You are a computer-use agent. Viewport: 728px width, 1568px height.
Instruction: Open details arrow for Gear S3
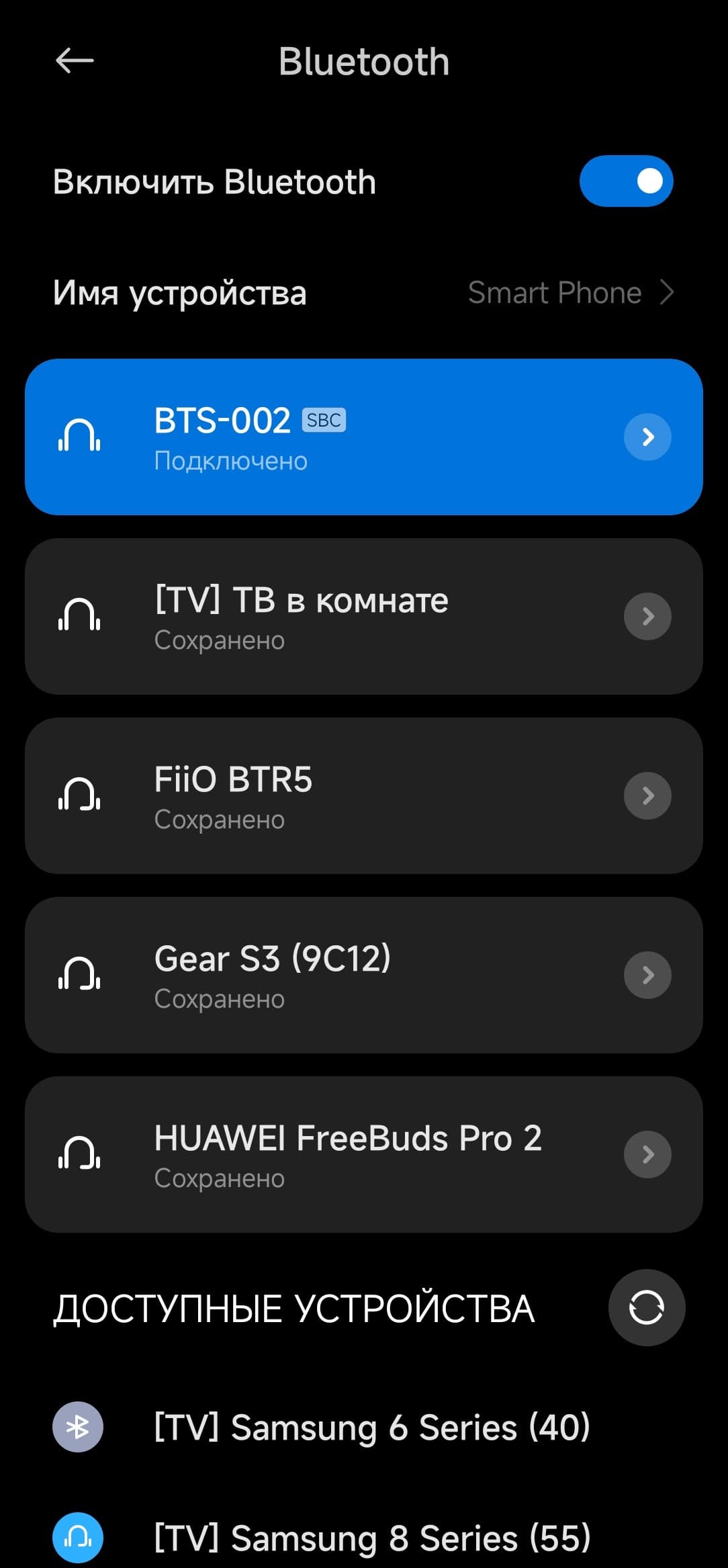(x=647, y=975)
